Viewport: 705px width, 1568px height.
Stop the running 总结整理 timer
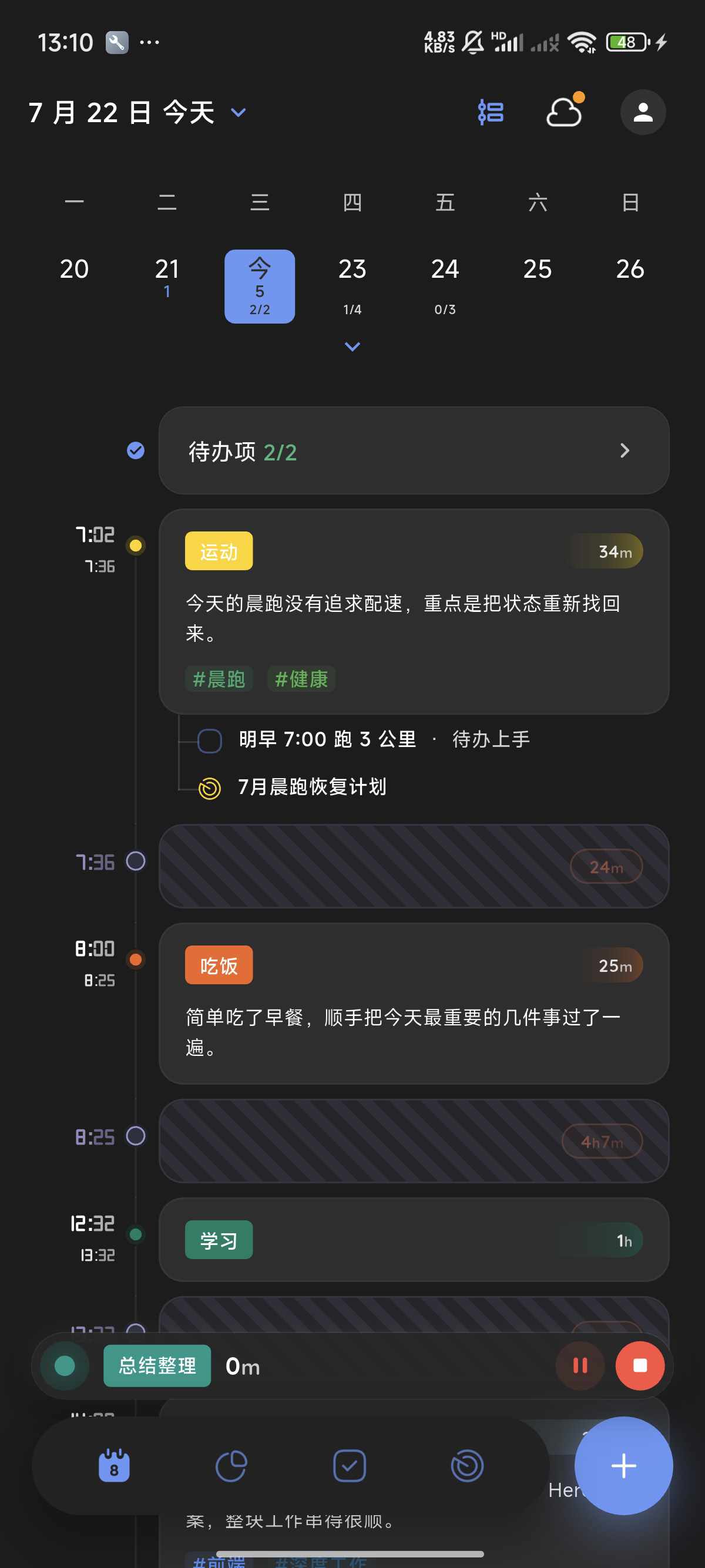point(640,1365)
